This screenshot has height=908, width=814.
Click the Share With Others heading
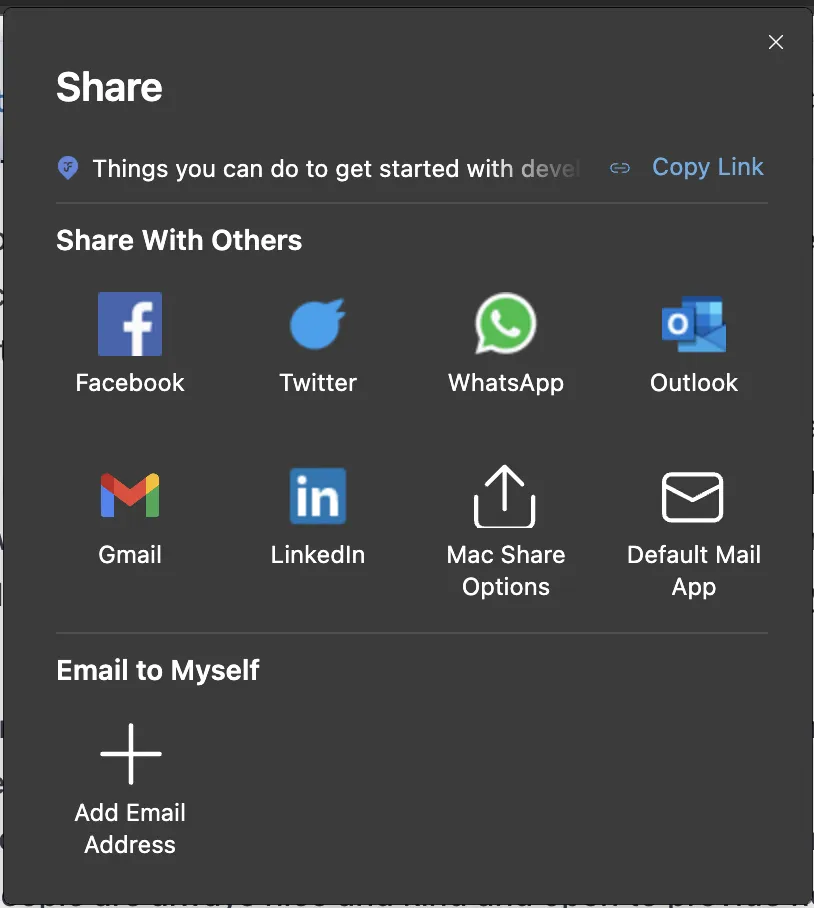pyautogui.click(x=179, y=240)
